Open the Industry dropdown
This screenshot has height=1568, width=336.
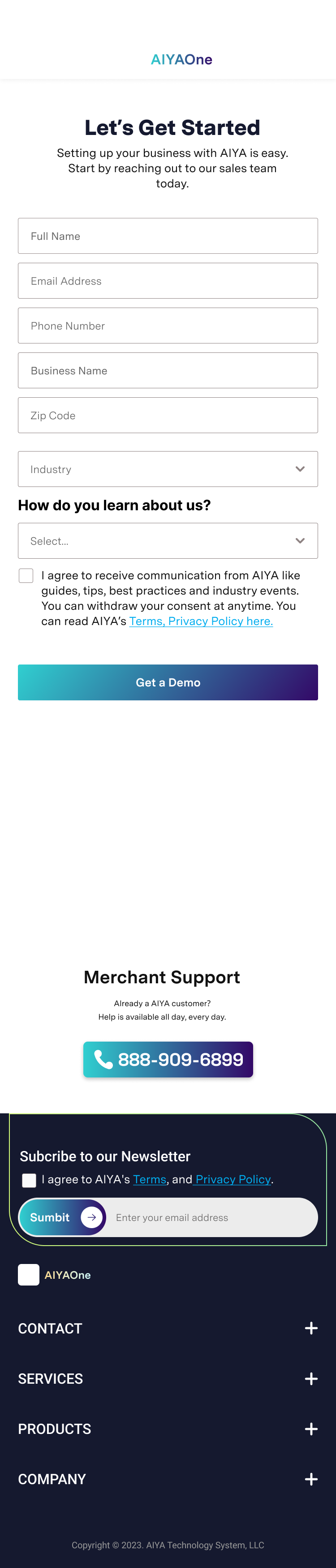pyautogui.click(x=168, y=469)
